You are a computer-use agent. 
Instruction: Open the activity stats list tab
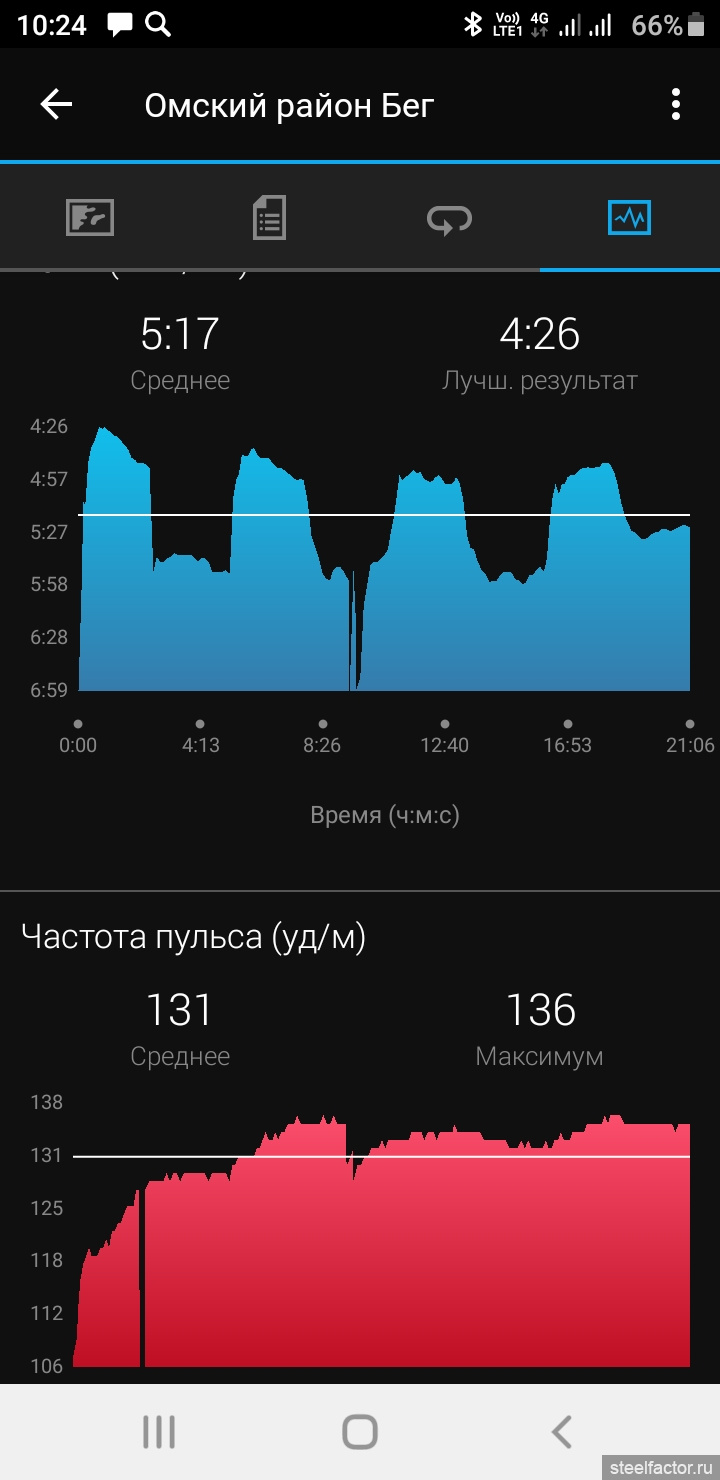[269, 217]
